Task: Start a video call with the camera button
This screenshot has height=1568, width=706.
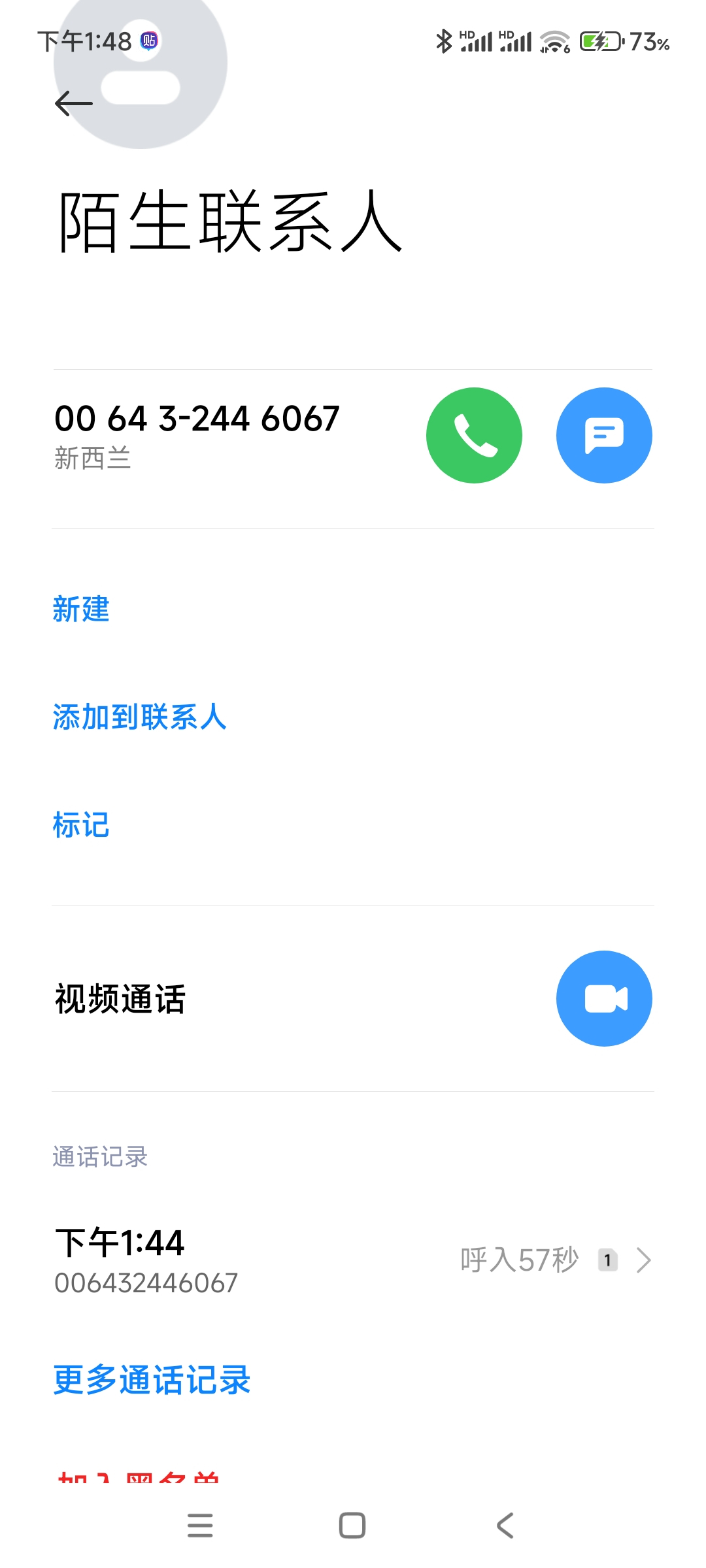Action: pos(604,998)
